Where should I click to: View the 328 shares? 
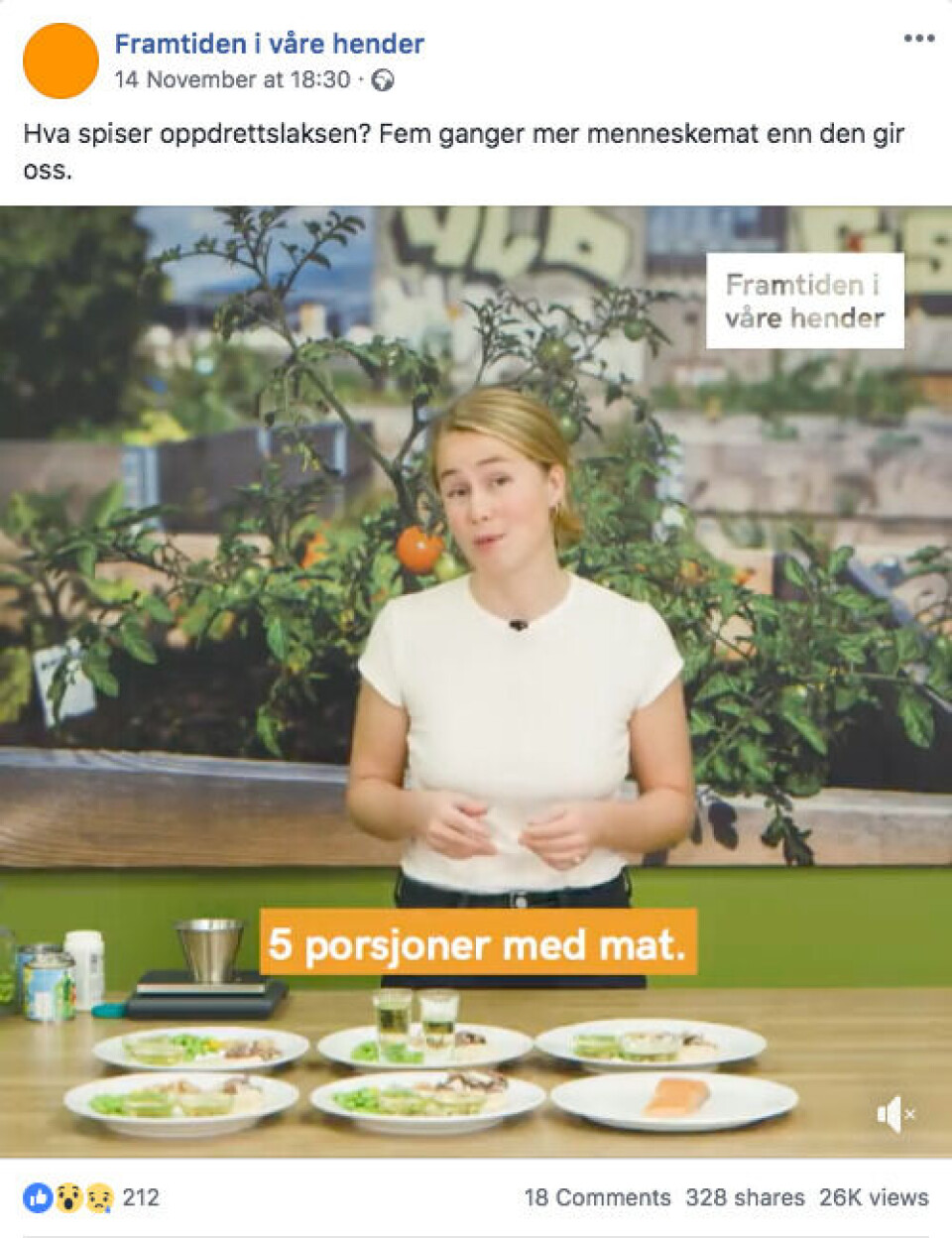click(745, 1197)
